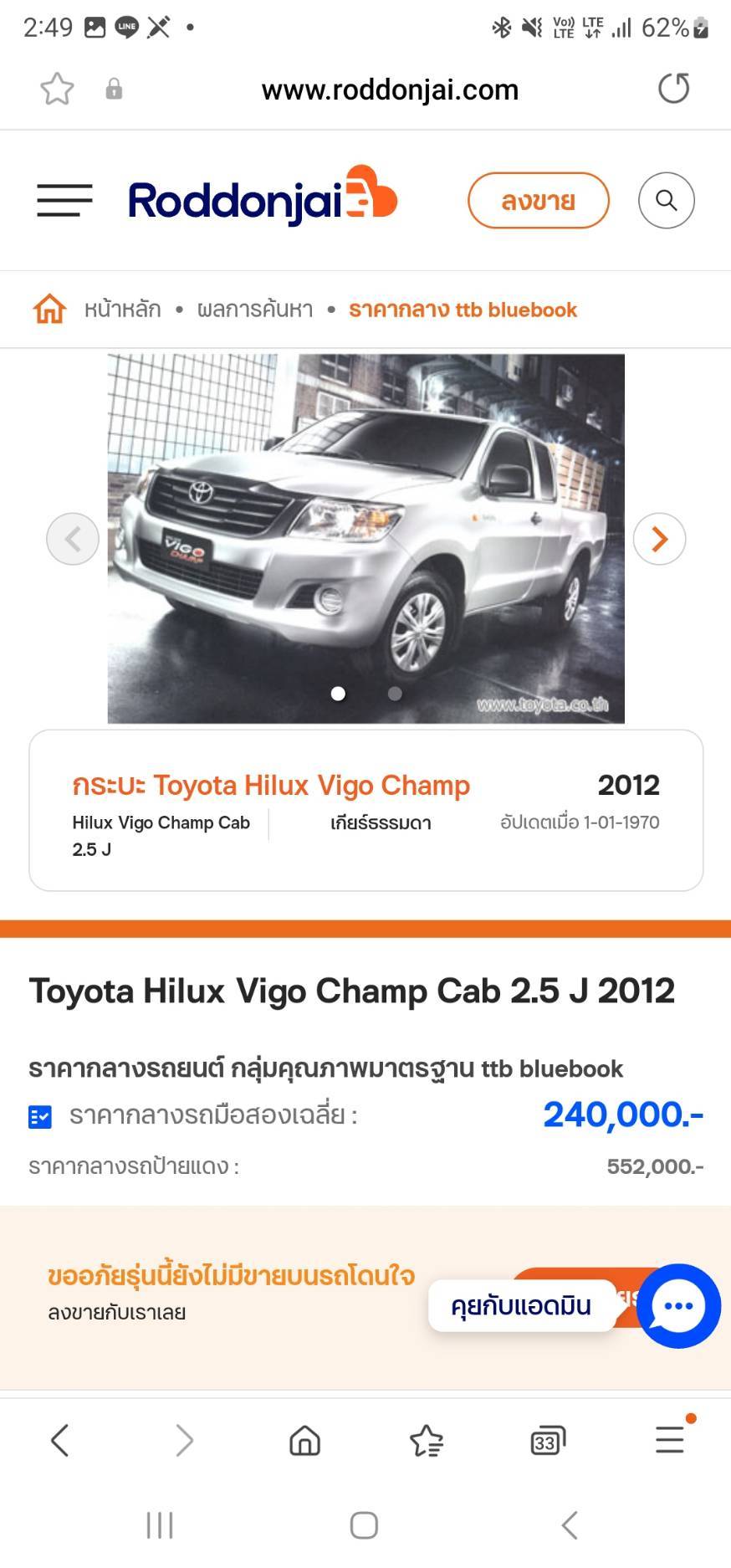This screenshot has height=1568, width=731.
Task: Open browser bookmarks list
Action: coord(427,1441)
